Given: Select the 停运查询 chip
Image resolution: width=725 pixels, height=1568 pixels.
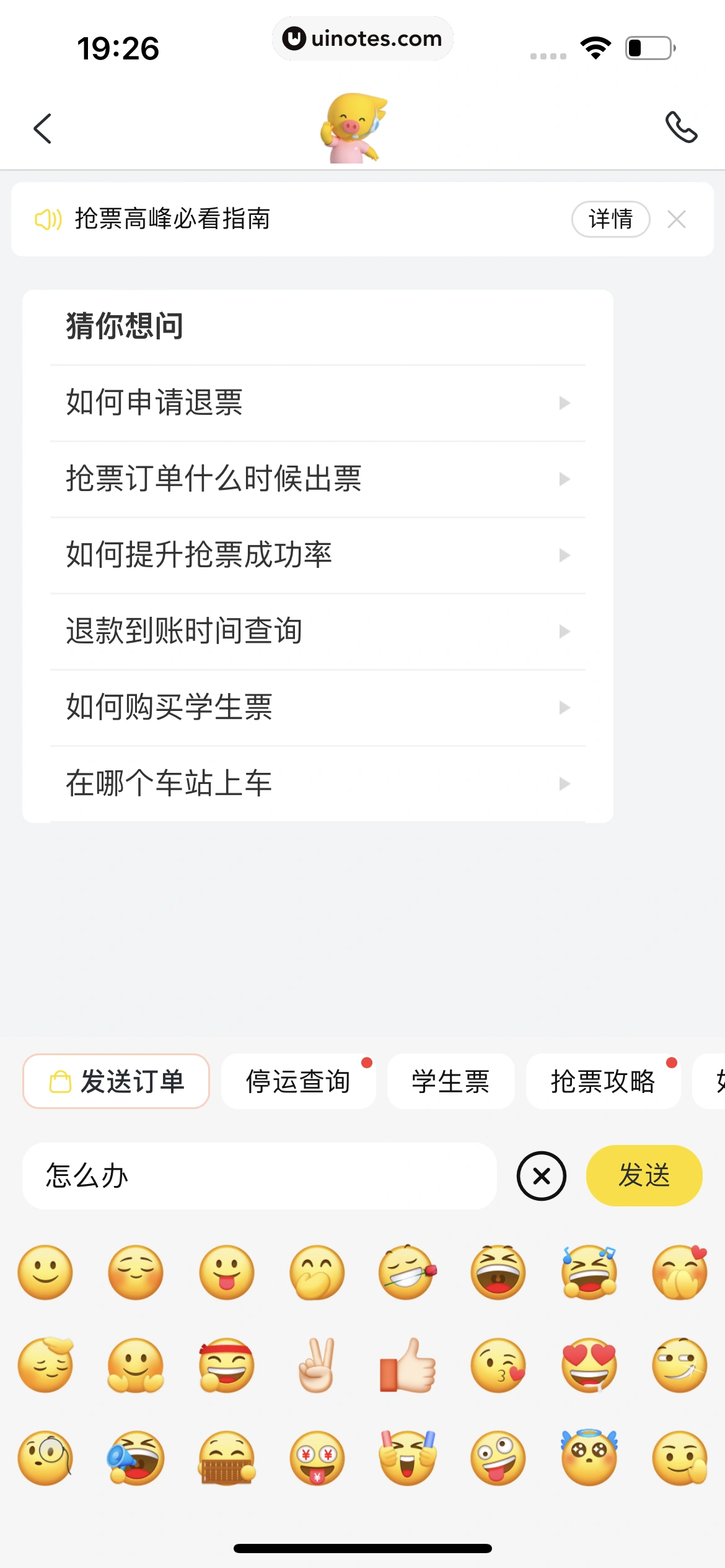Looking at the screenshot, I should click(298, 1081).
